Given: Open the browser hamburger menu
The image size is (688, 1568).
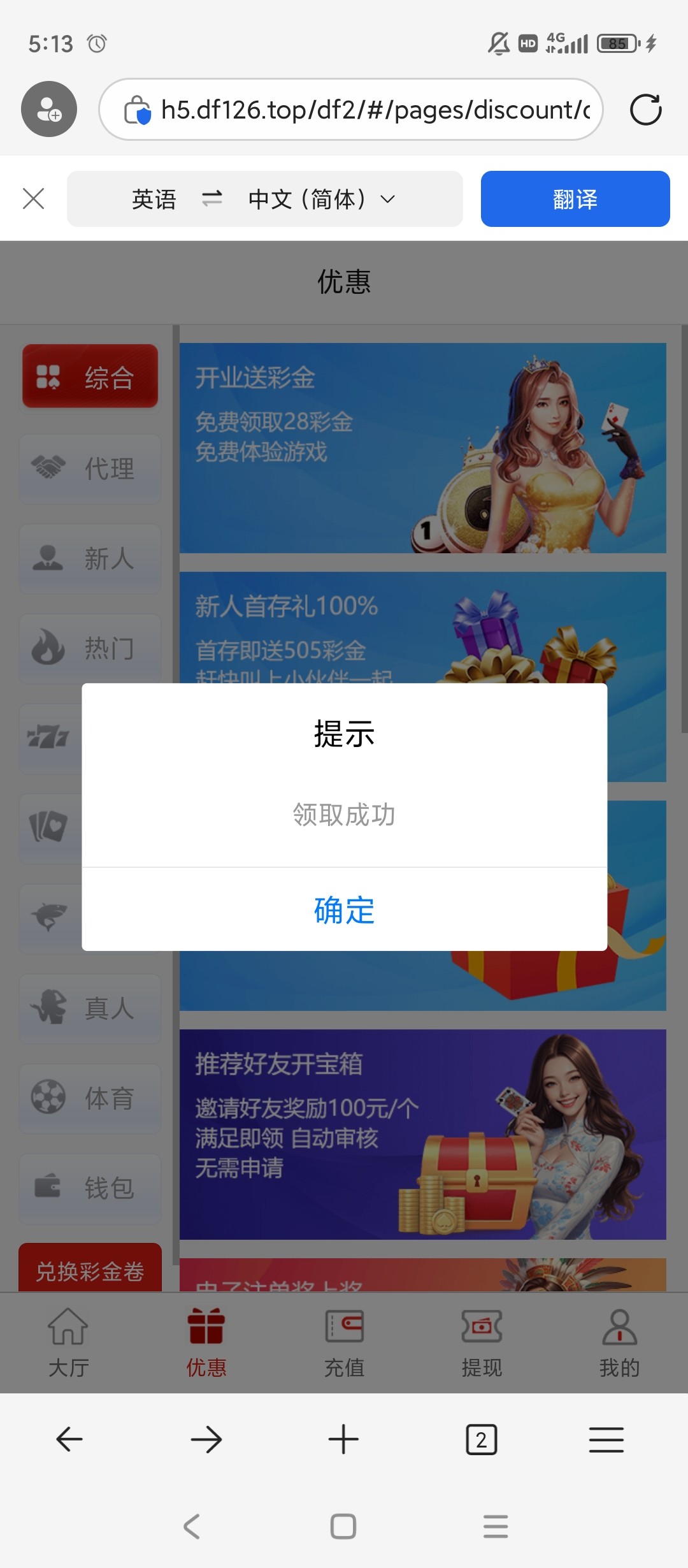Looking at the screenshot, I should (606, 1439).
